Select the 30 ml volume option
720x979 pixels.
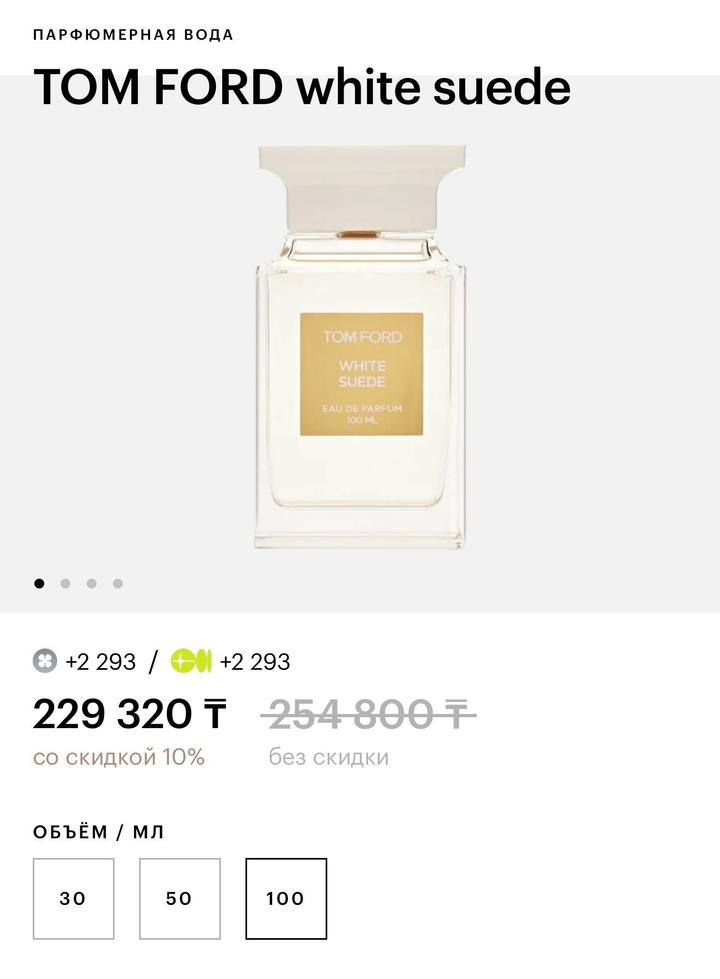coord(73,898)
